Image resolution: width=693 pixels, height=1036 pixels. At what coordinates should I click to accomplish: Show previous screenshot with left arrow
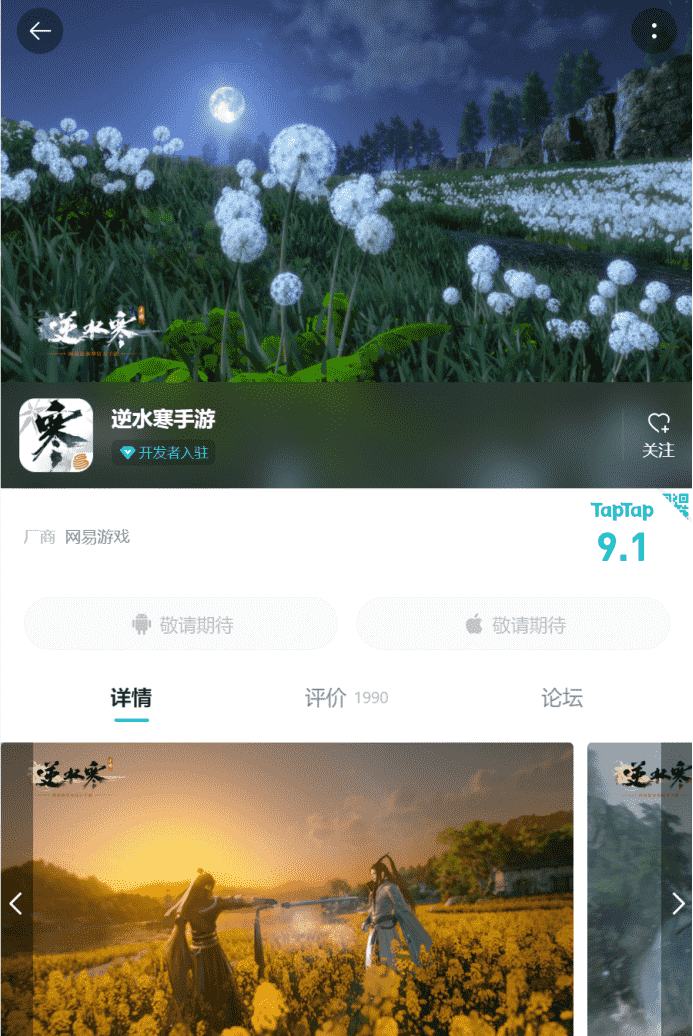pyautogui.click(x=16, y=904)
